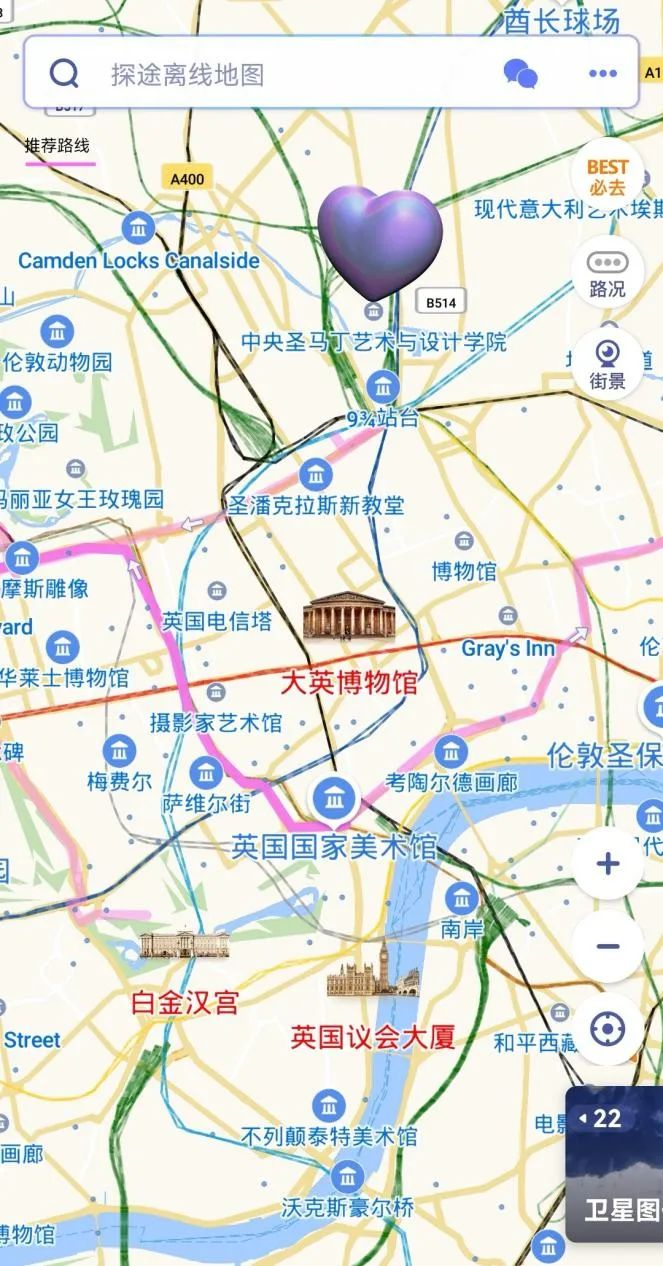Select the 白金汉宫 landmark
This screenshot has width=663, height=1266.
185,944
